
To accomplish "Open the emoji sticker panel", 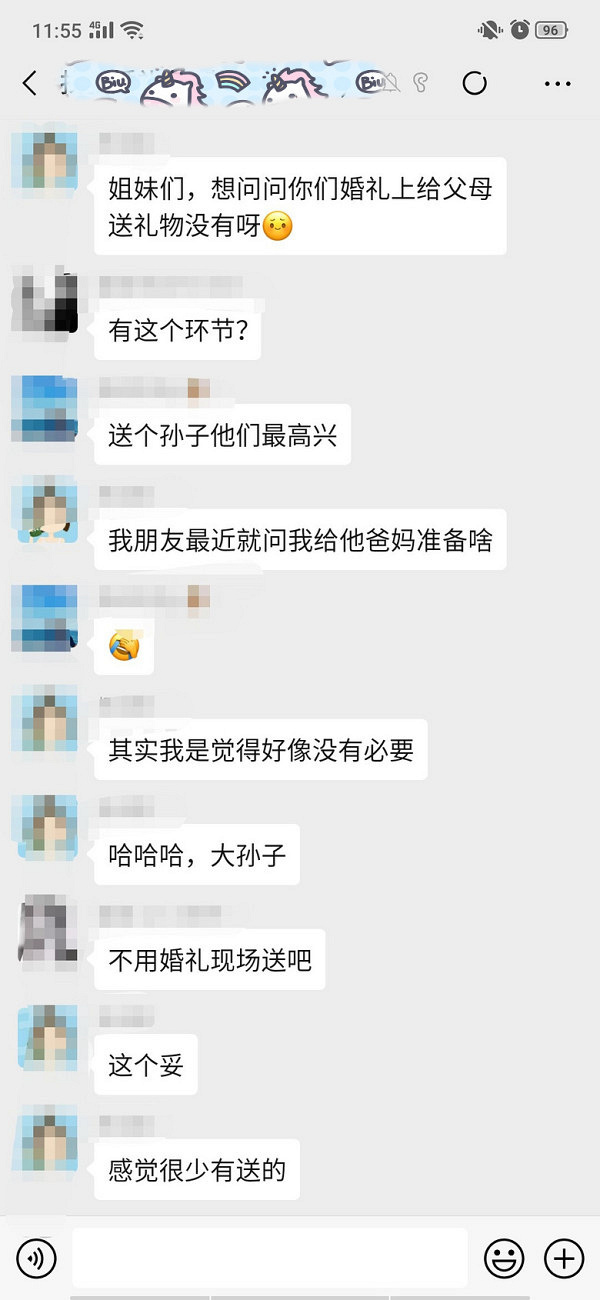I will (x=504, y=1258).
